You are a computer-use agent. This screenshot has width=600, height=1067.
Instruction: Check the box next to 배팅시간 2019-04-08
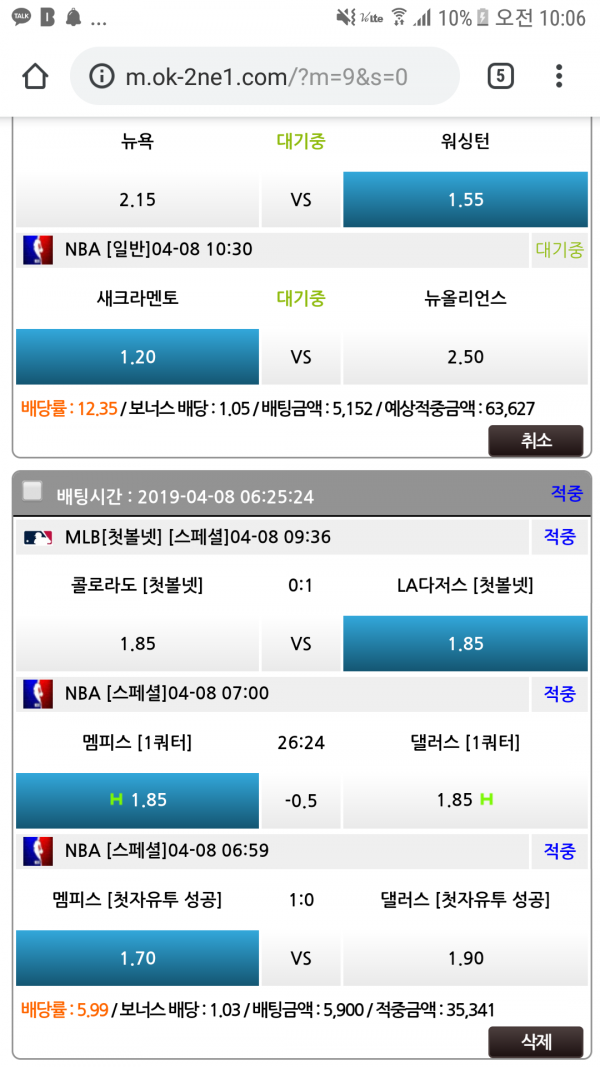33,491
